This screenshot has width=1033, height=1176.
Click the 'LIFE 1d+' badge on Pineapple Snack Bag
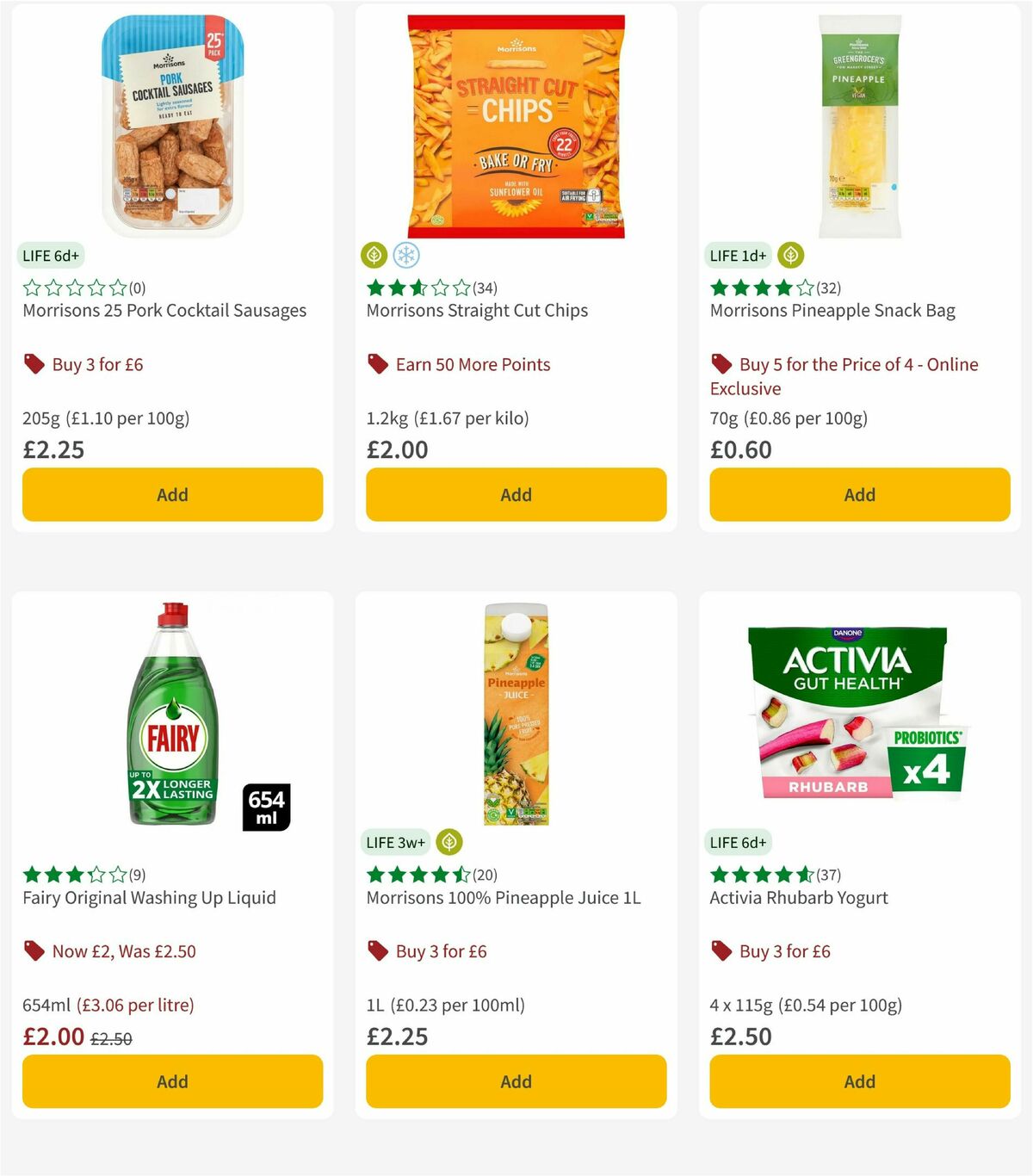click(737, 256)
